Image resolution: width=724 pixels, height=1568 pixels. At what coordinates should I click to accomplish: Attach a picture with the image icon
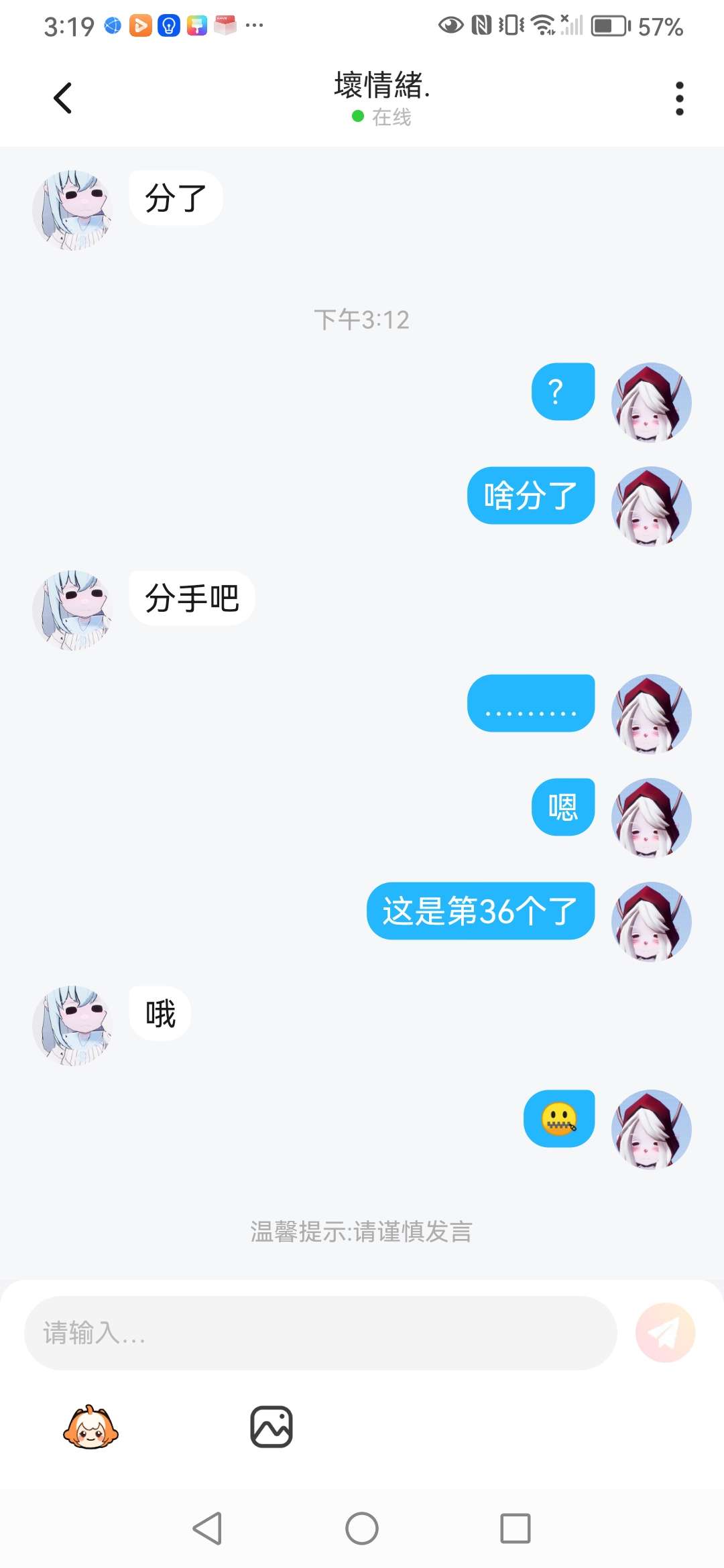[271, 1427]
